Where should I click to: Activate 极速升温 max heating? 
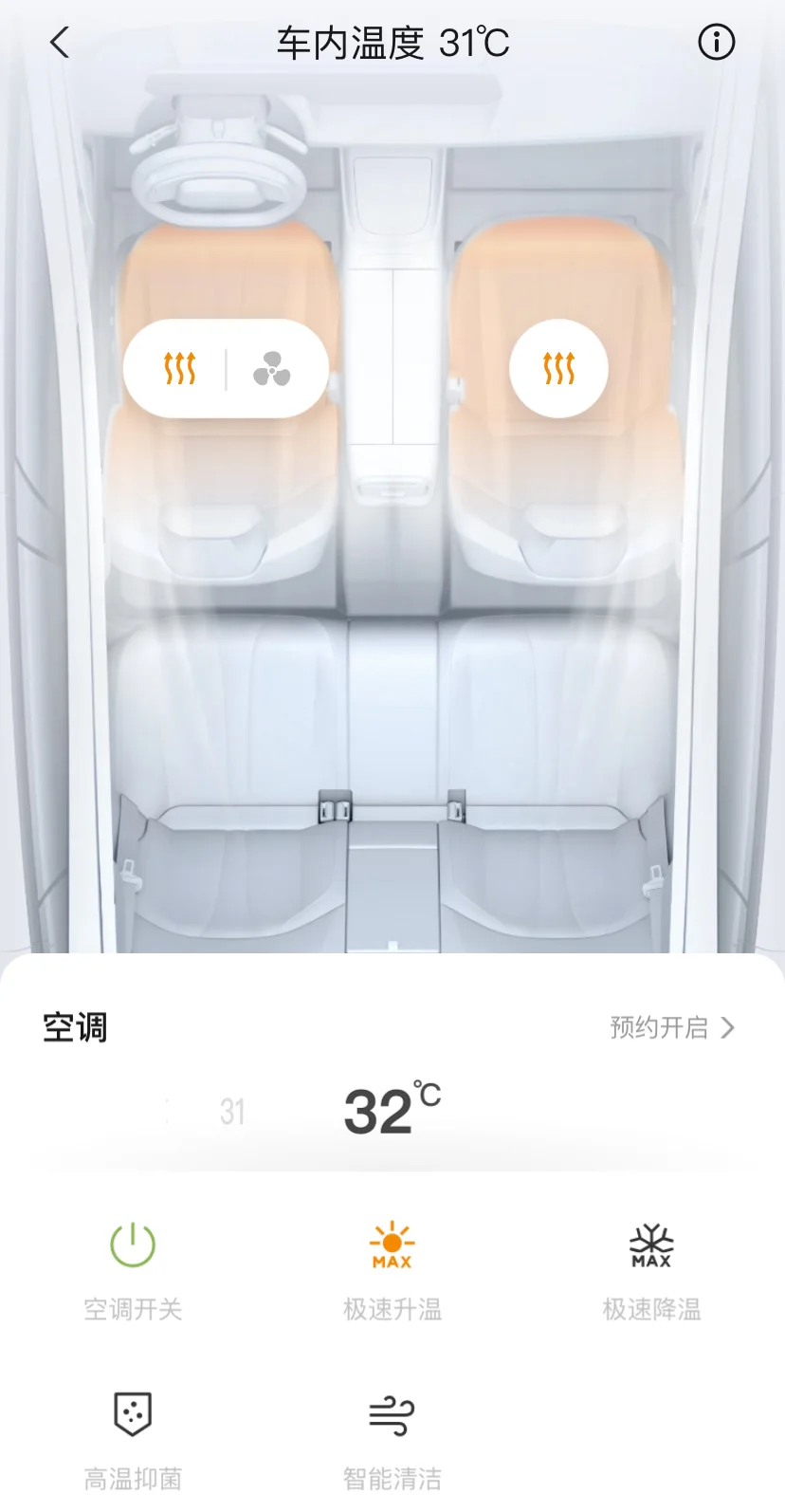point(392,1269)
